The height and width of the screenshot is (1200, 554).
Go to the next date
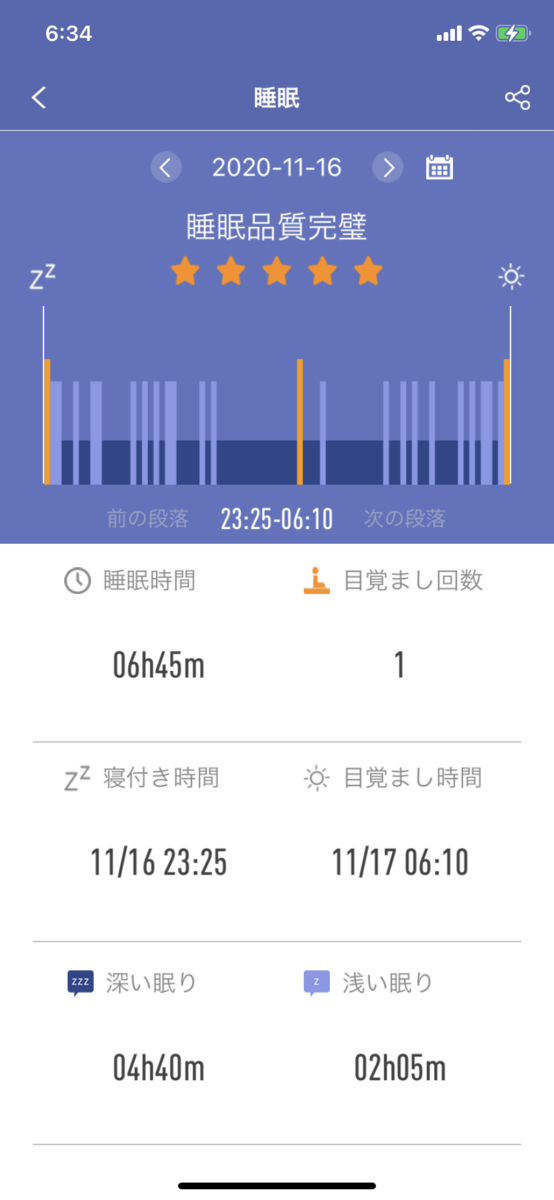click(388, 167)
